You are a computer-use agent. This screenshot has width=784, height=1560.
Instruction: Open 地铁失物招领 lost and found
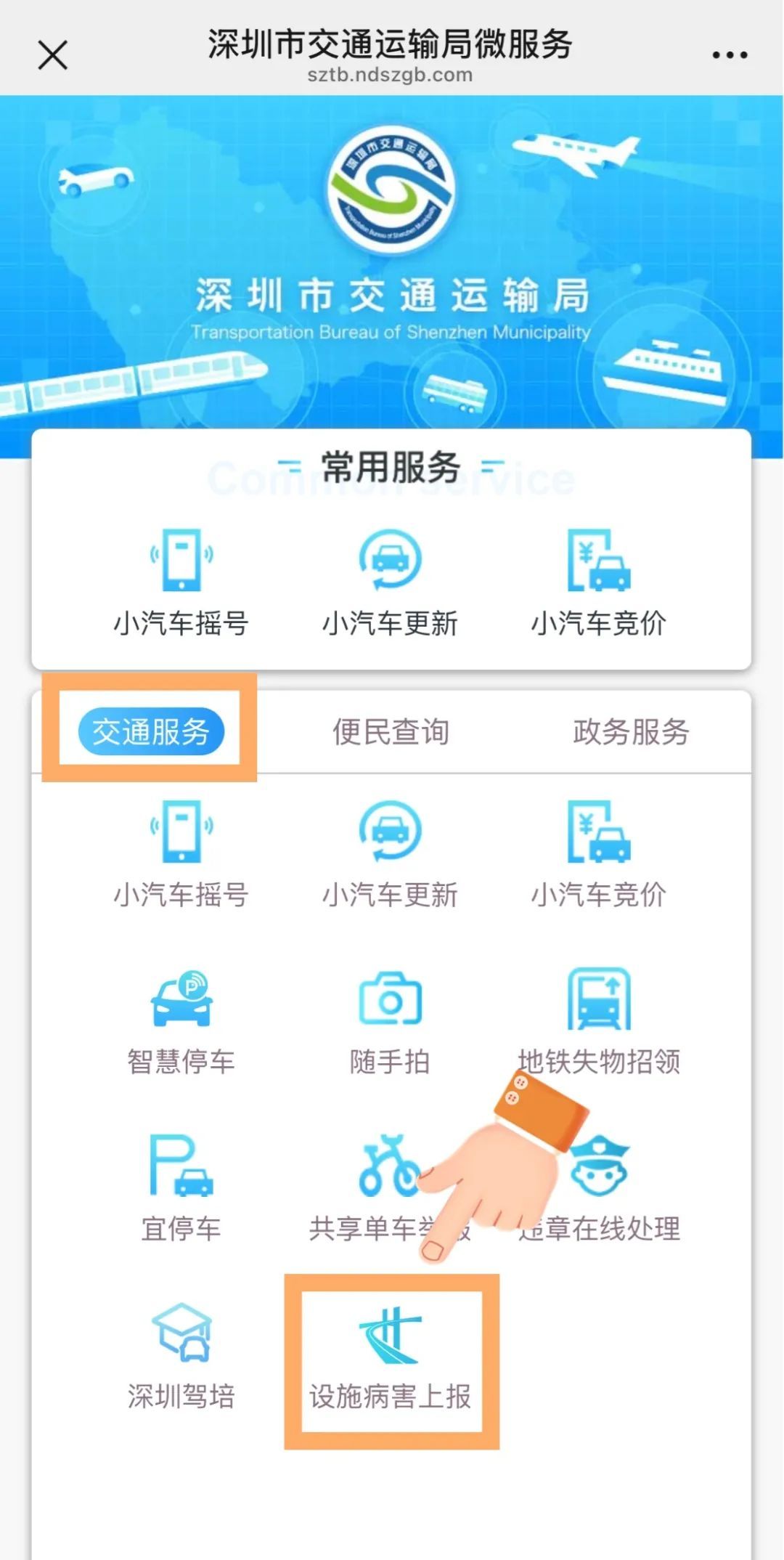coord(599,1022)
